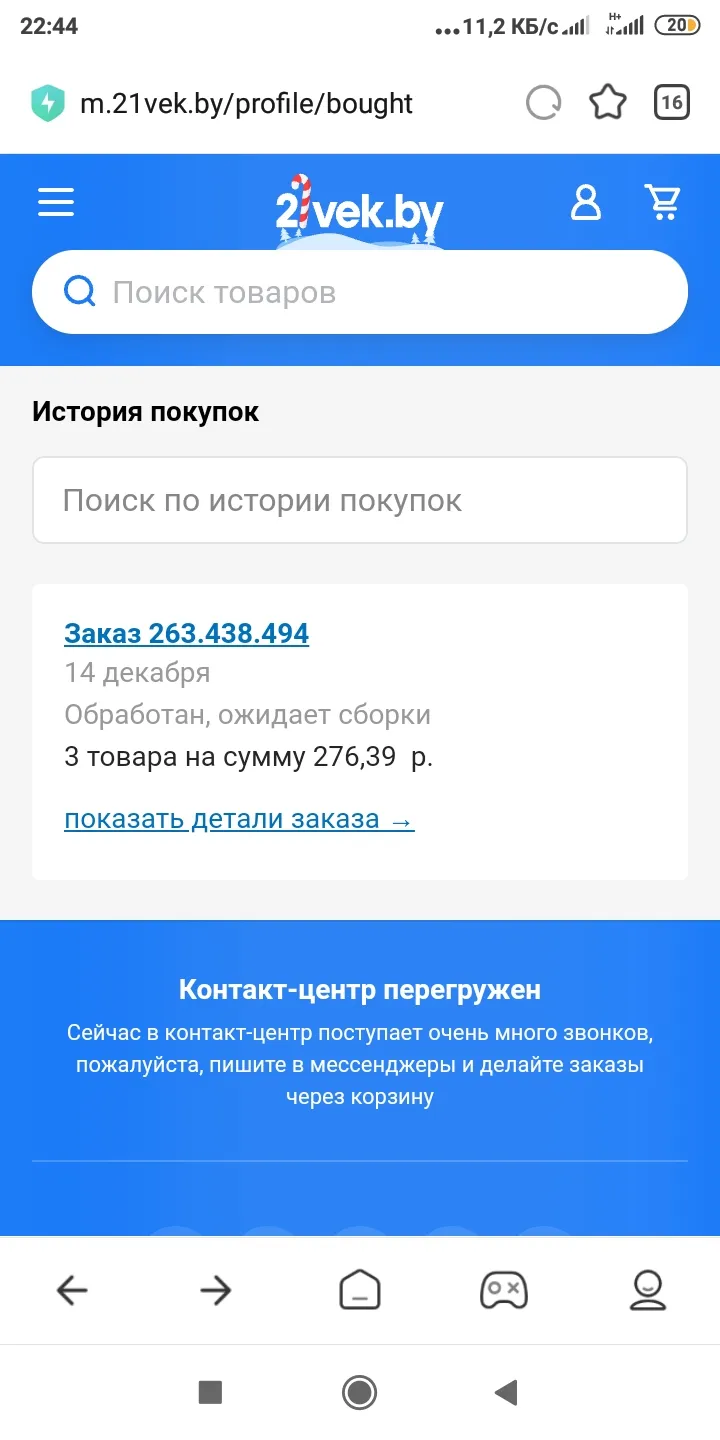The image size is (720, 1440).
Task: Open the hamburger menu on 21vek.by
Action: [x=56, y=203]
